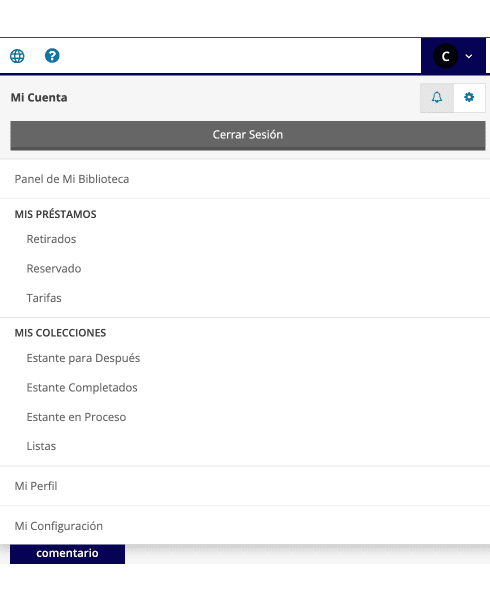Open the settings gear icon
This screenshot has width=490, height=601.
pyautogui.click(x=469, y=98)
